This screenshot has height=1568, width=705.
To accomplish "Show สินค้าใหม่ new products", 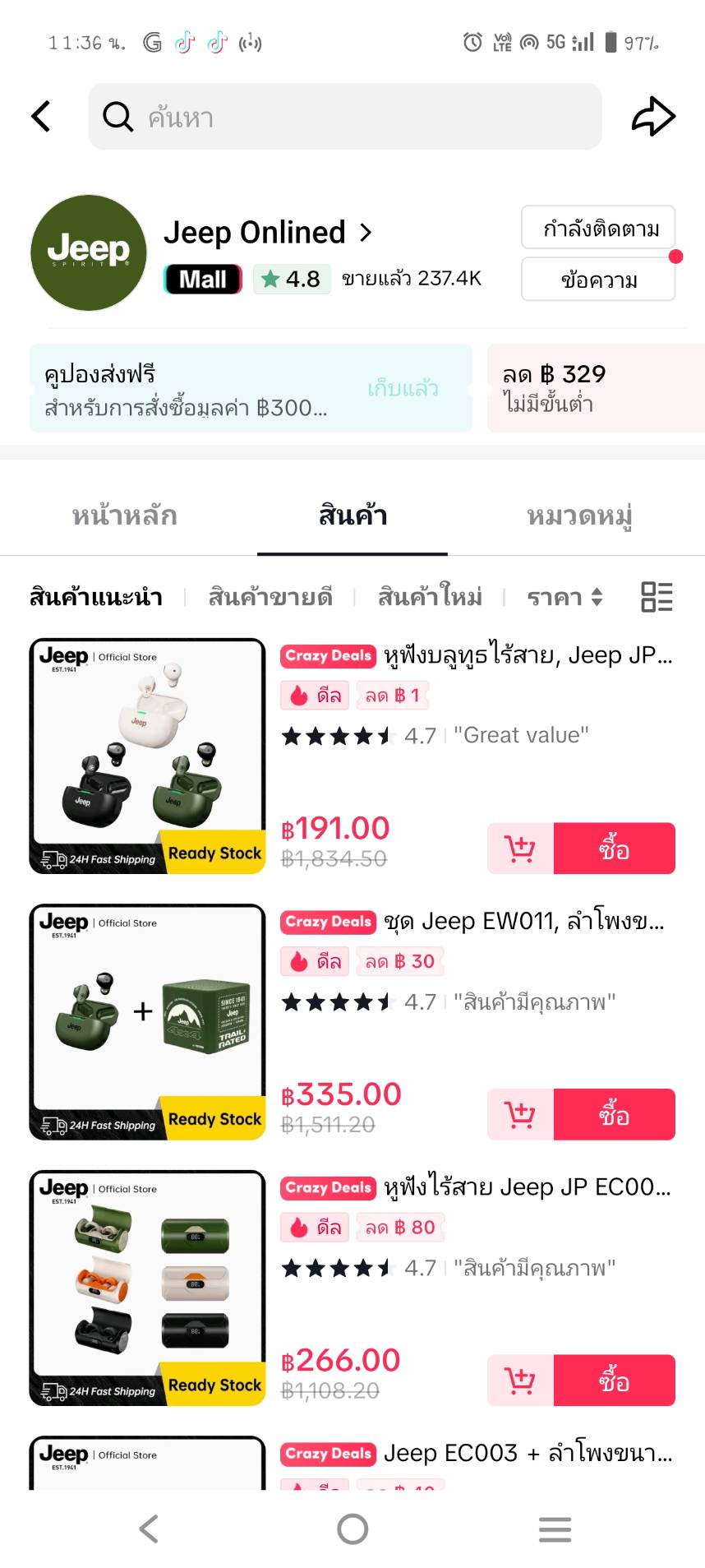I will pyautogui.click(x=430, y=597).
